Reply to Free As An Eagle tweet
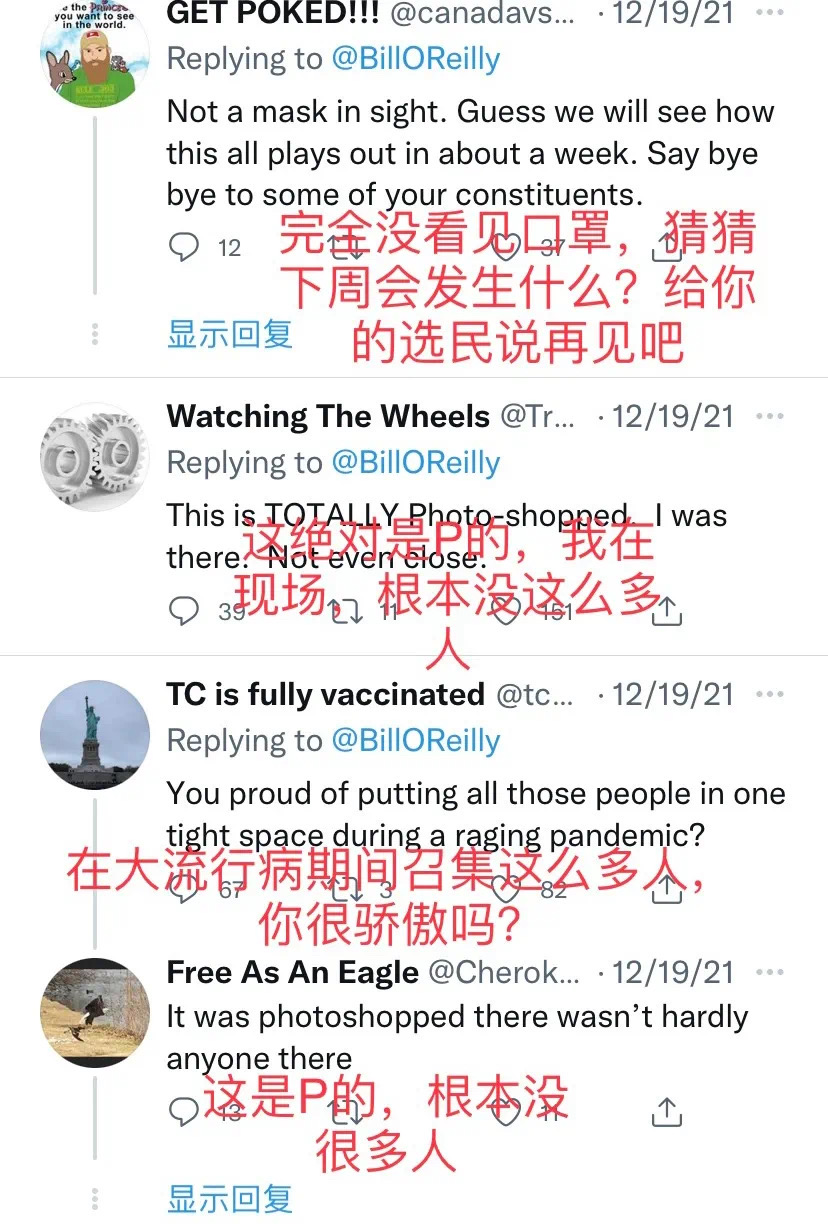Viewport: 828px width, 1232px height. (184, 1111)
